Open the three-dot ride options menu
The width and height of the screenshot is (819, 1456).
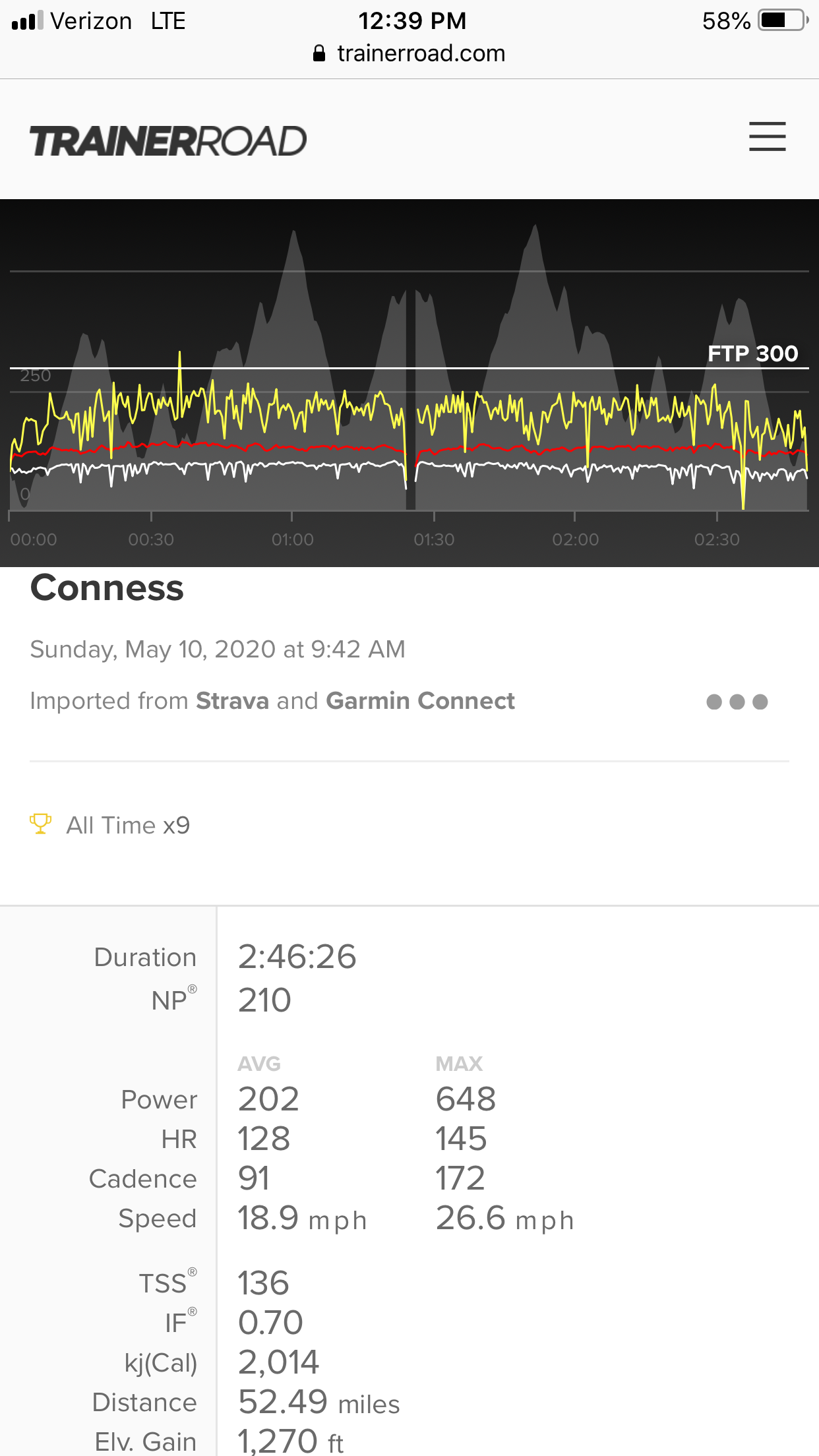click(737, 702)
